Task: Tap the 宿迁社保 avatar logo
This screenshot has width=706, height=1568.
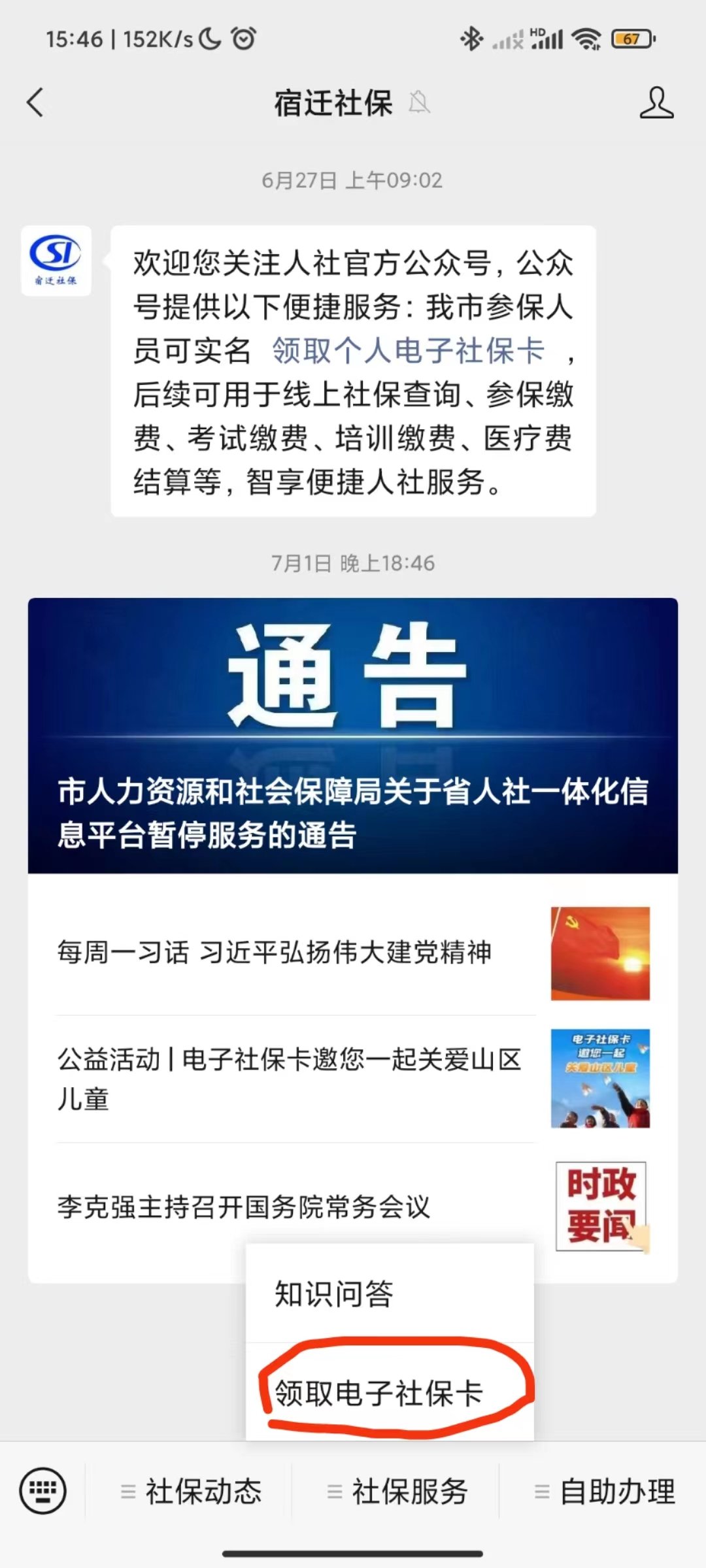Action: tap(56, 261)
